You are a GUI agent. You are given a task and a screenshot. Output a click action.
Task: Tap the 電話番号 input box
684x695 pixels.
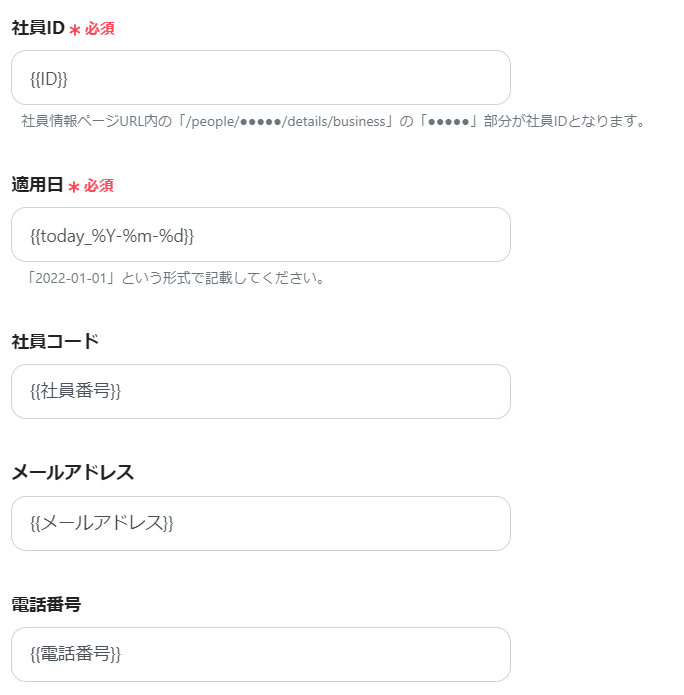pyautogui.click(x=260, y=654)
